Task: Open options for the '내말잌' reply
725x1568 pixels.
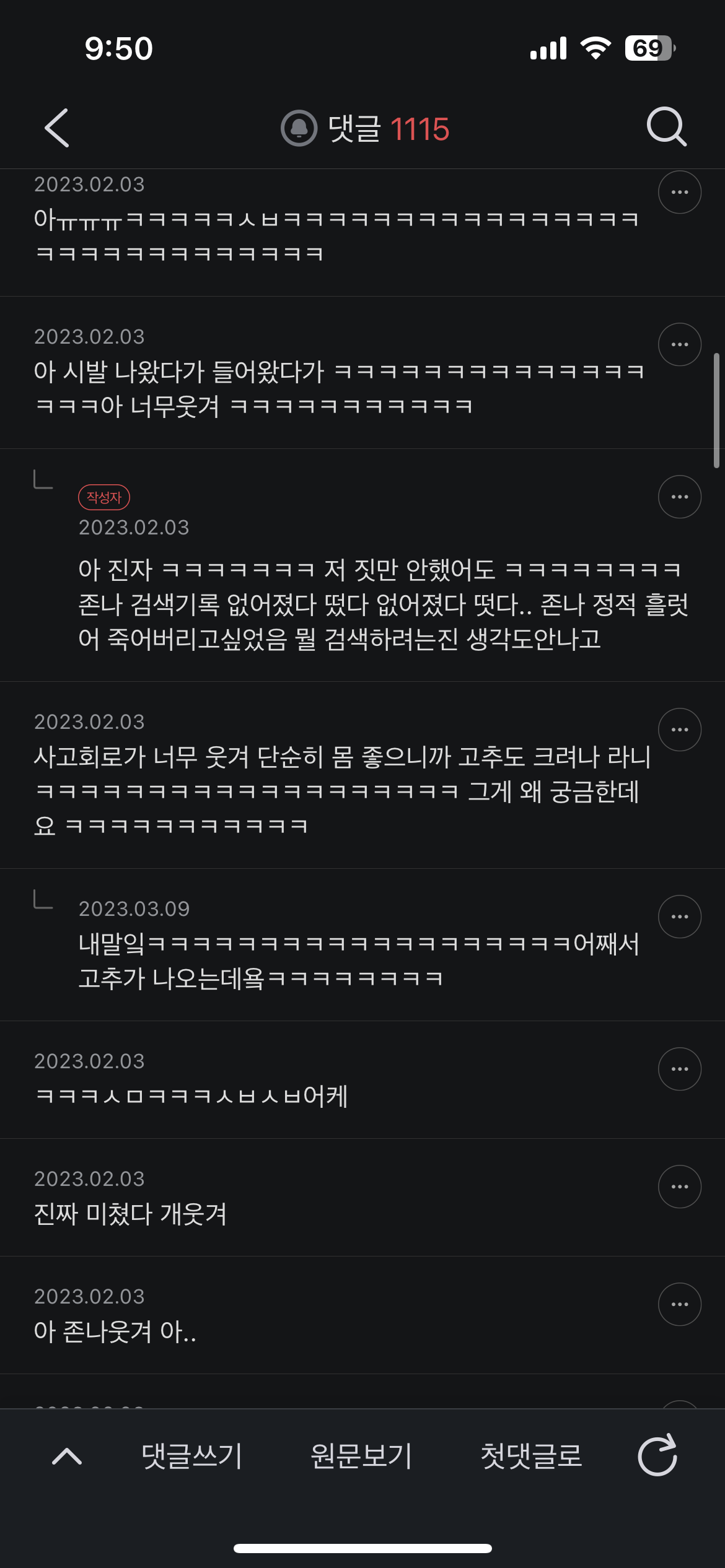Action: pyautogui.click(x=680, y=917)
